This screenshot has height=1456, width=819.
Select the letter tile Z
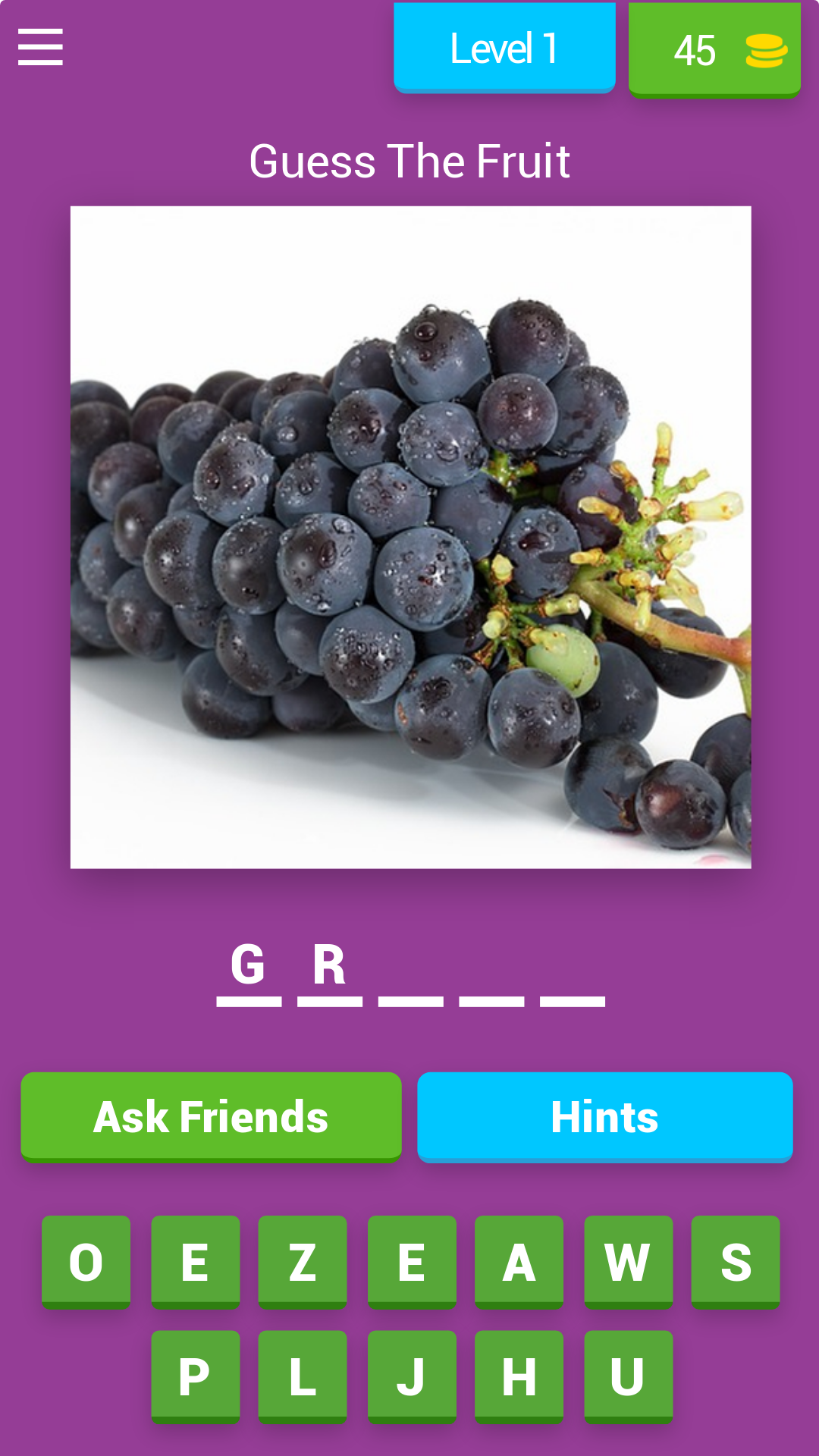click(x=303, y=1260)
